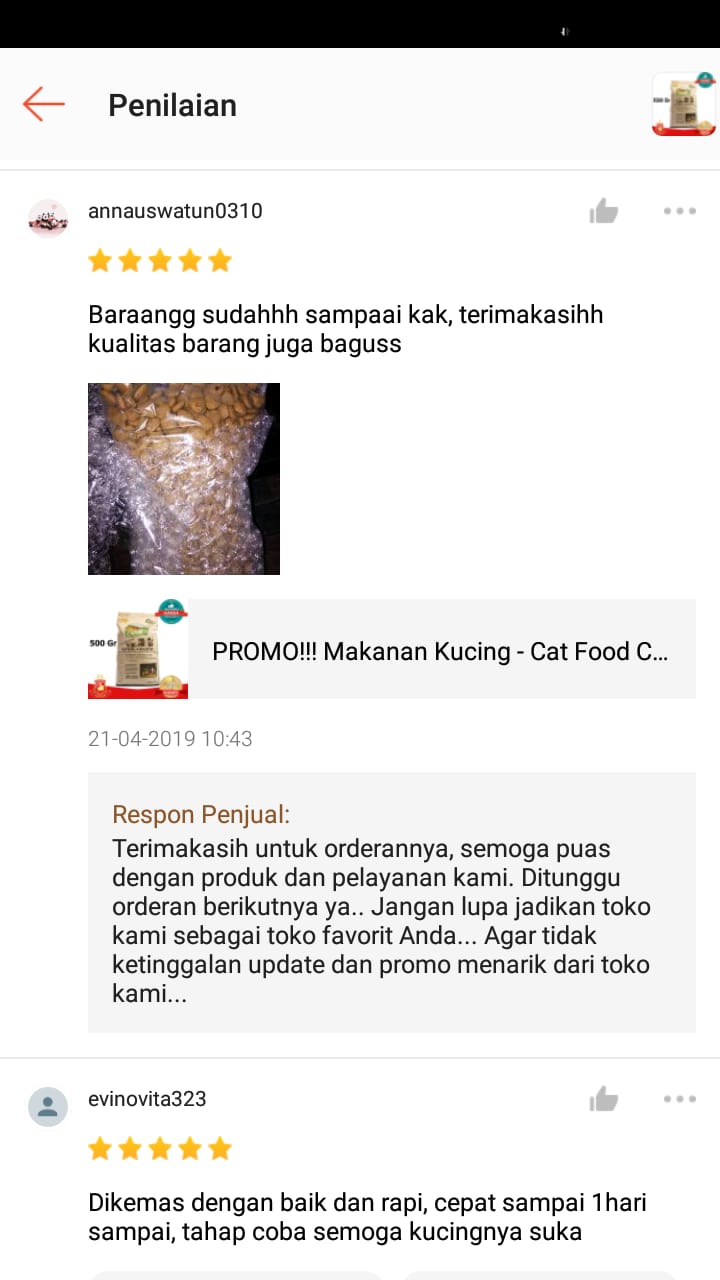Like annauswatun0310's review
This screenshot has width=720, height=1280.
pos(603,211)
